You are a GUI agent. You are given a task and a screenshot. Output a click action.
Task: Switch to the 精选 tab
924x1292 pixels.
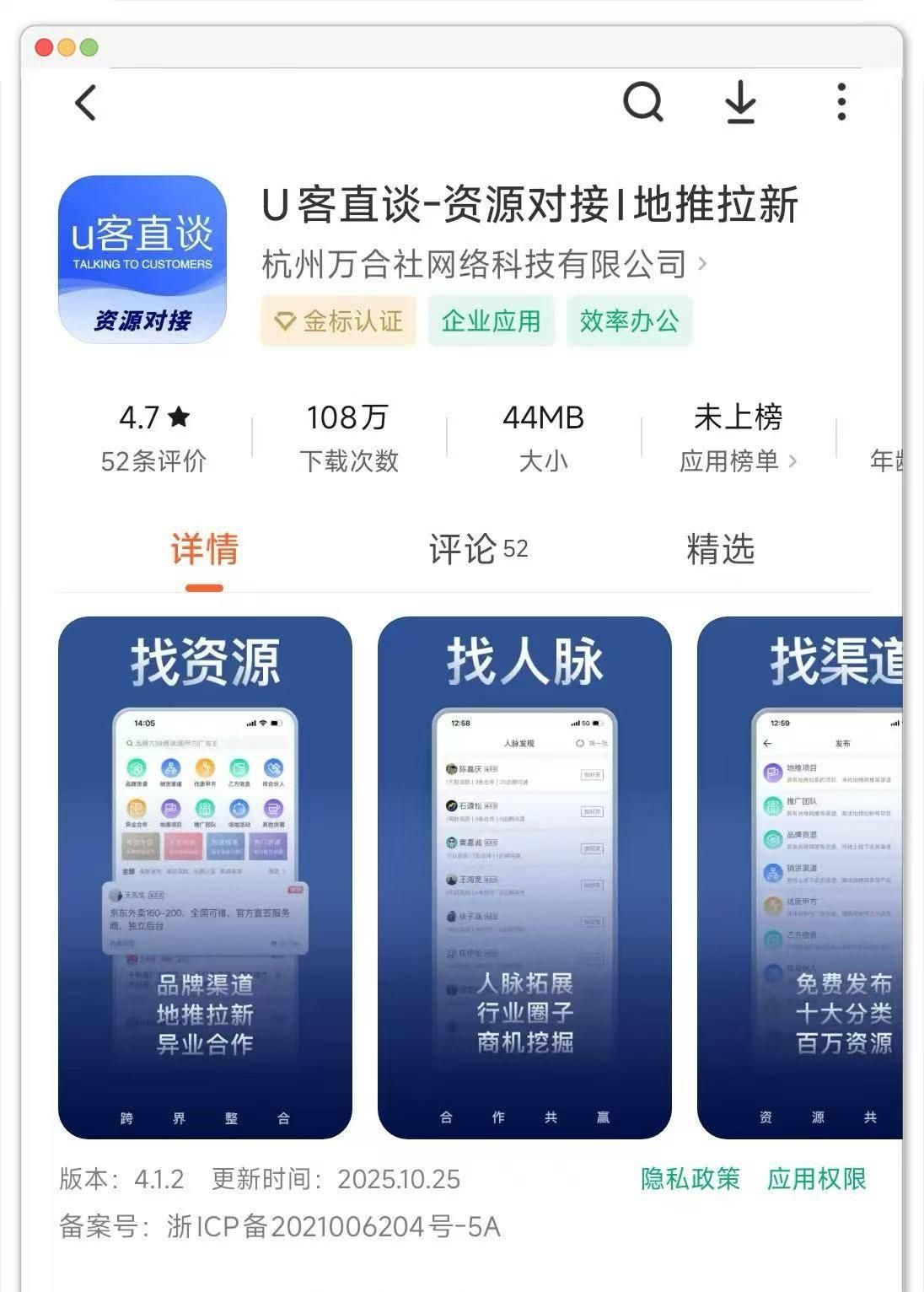click(720, 550)
